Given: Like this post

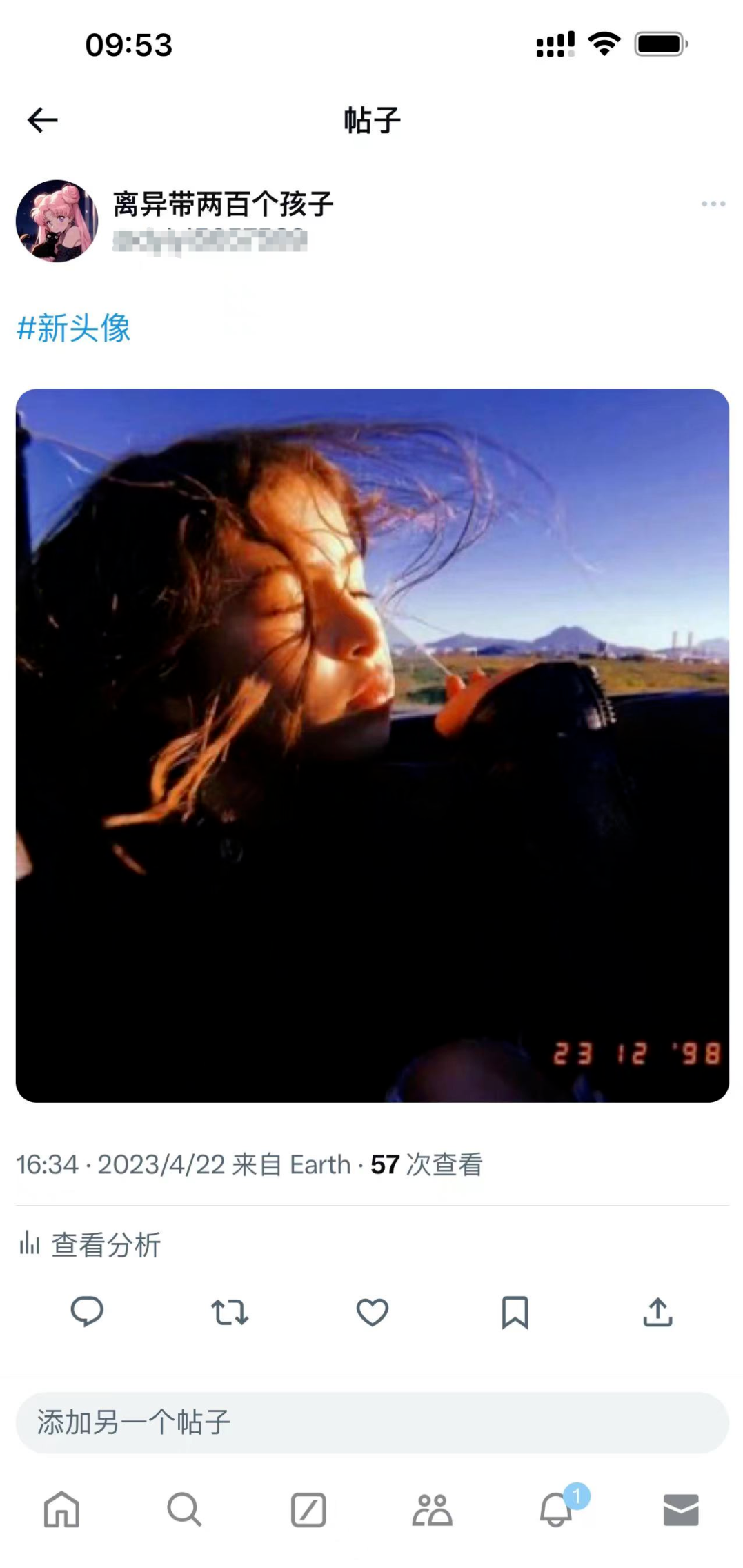Looking at the screenshot, I should click(373, 1312).
